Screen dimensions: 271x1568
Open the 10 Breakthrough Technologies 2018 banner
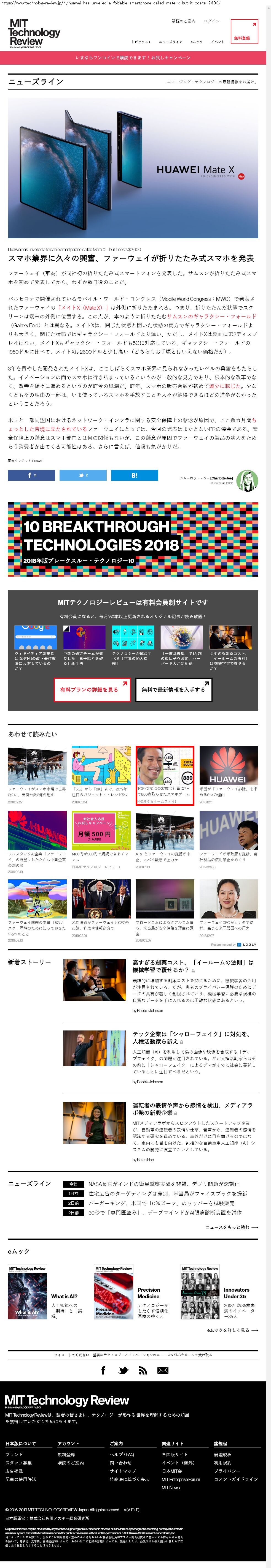(133, 539)
